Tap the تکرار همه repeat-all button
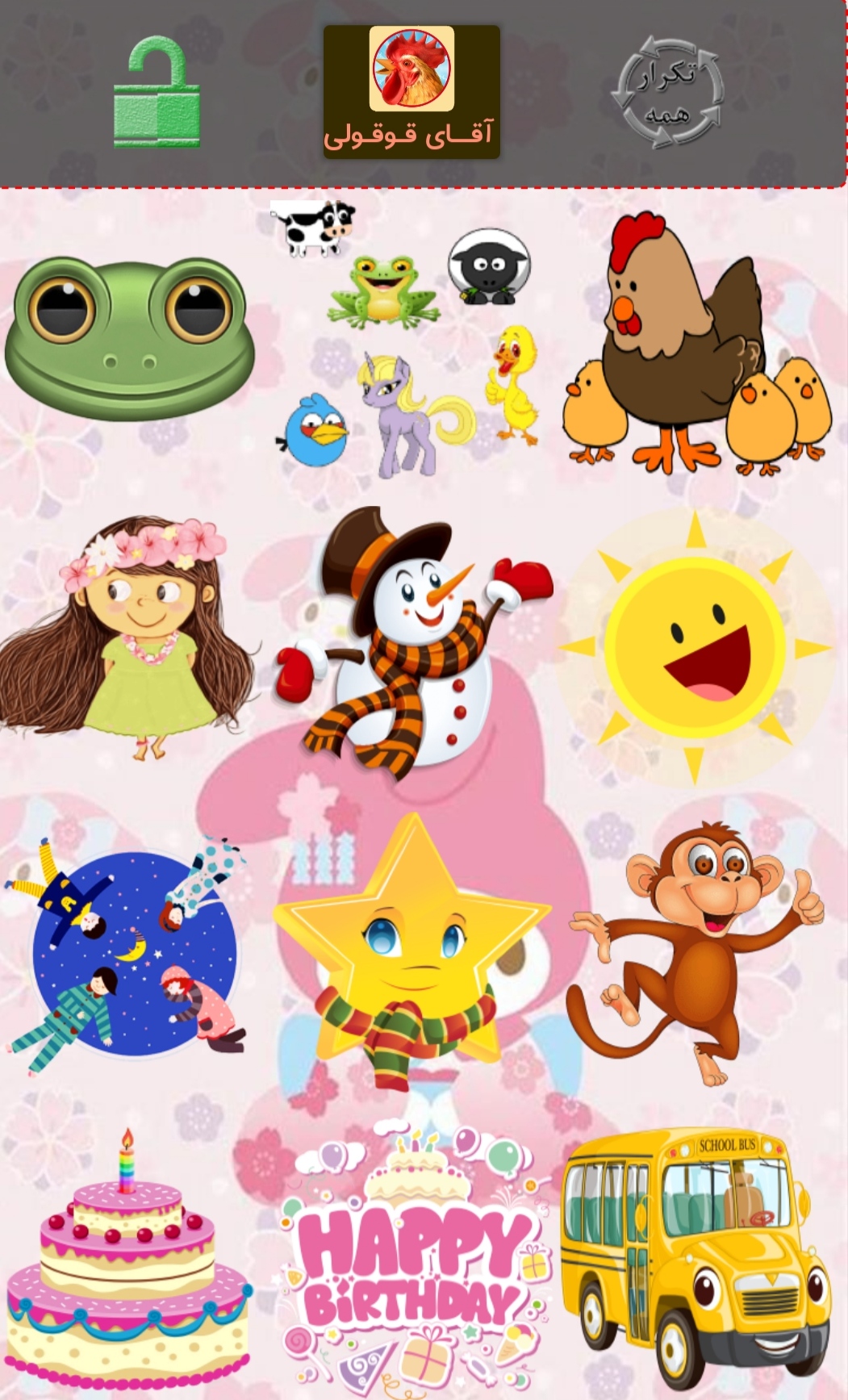 pyautogui.click(x=667, y=92)
